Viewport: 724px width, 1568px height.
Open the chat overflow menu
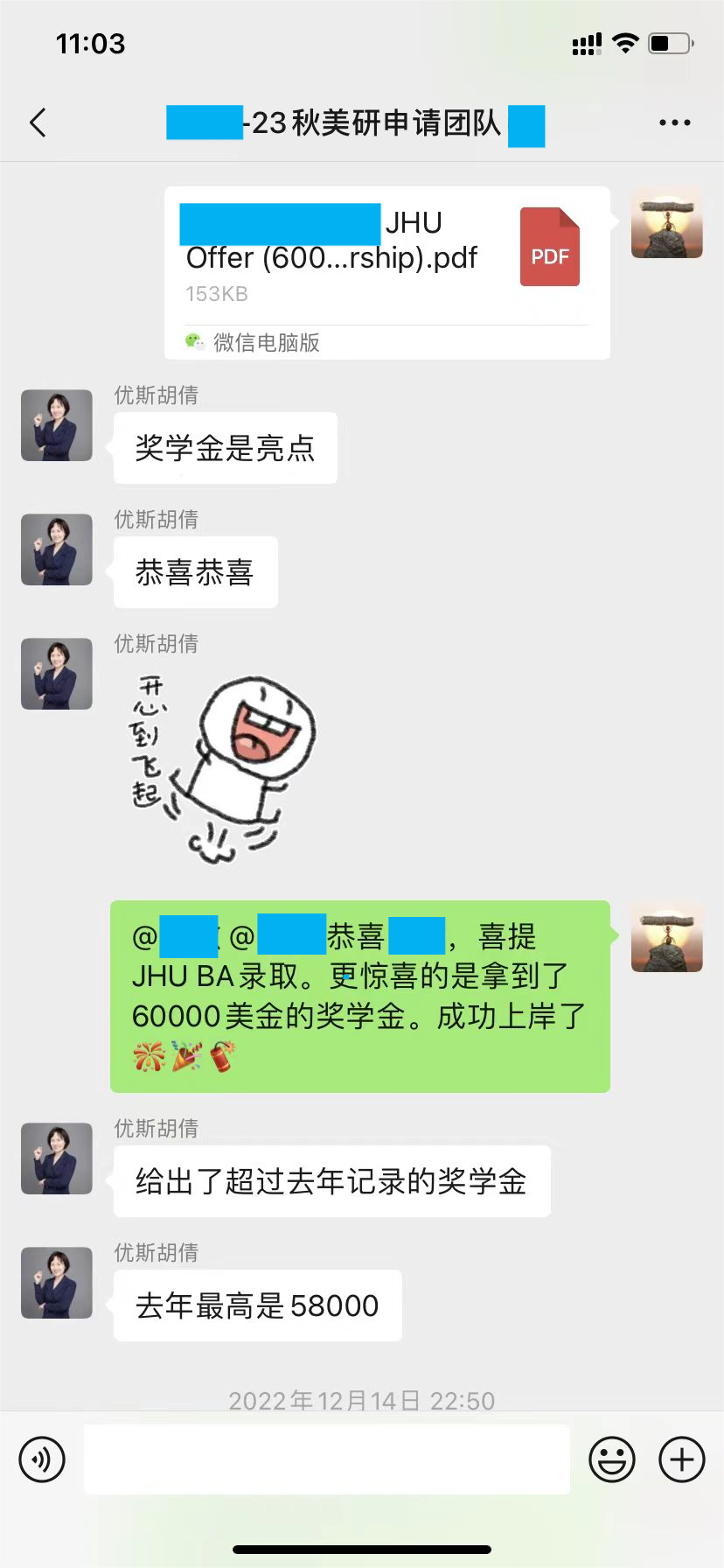[x=674, y=123]
